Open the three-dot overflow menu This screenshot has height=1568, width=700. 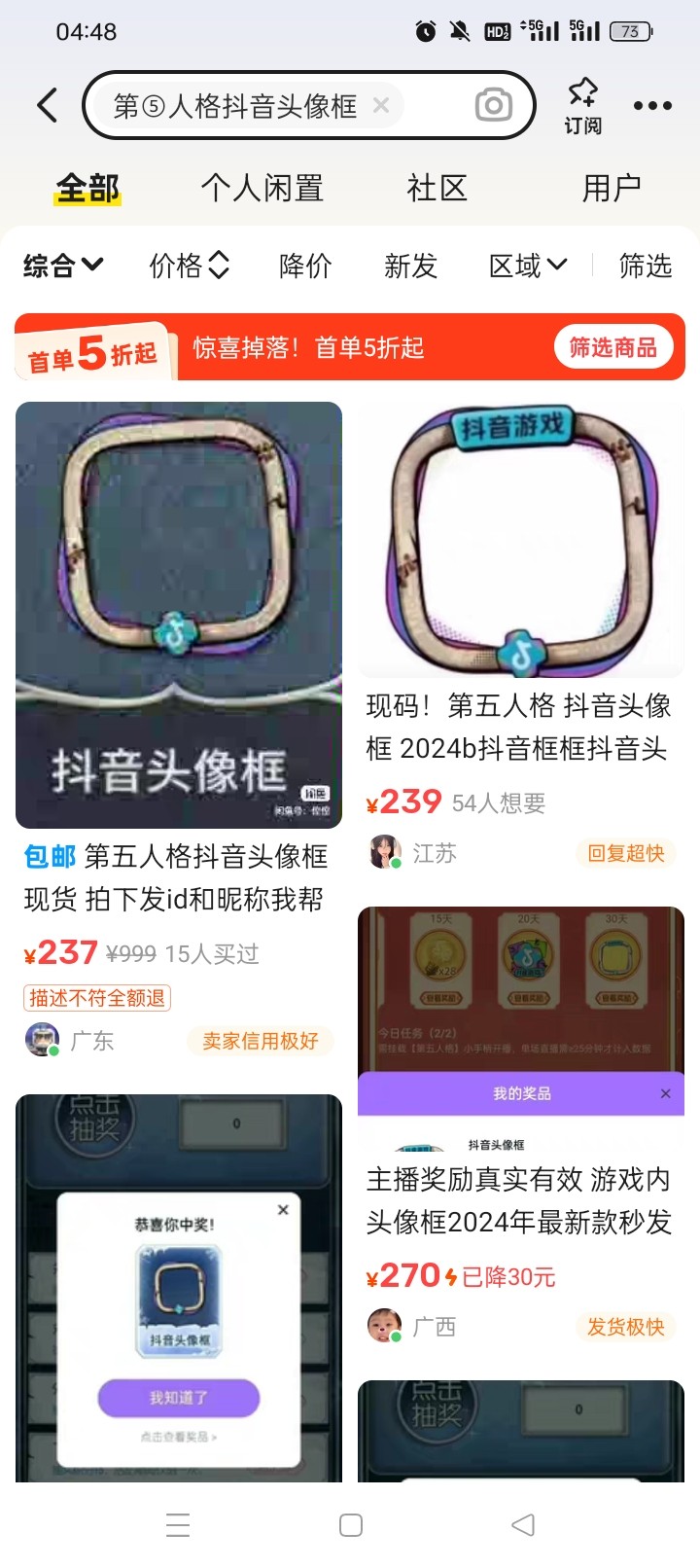[652, 105]
